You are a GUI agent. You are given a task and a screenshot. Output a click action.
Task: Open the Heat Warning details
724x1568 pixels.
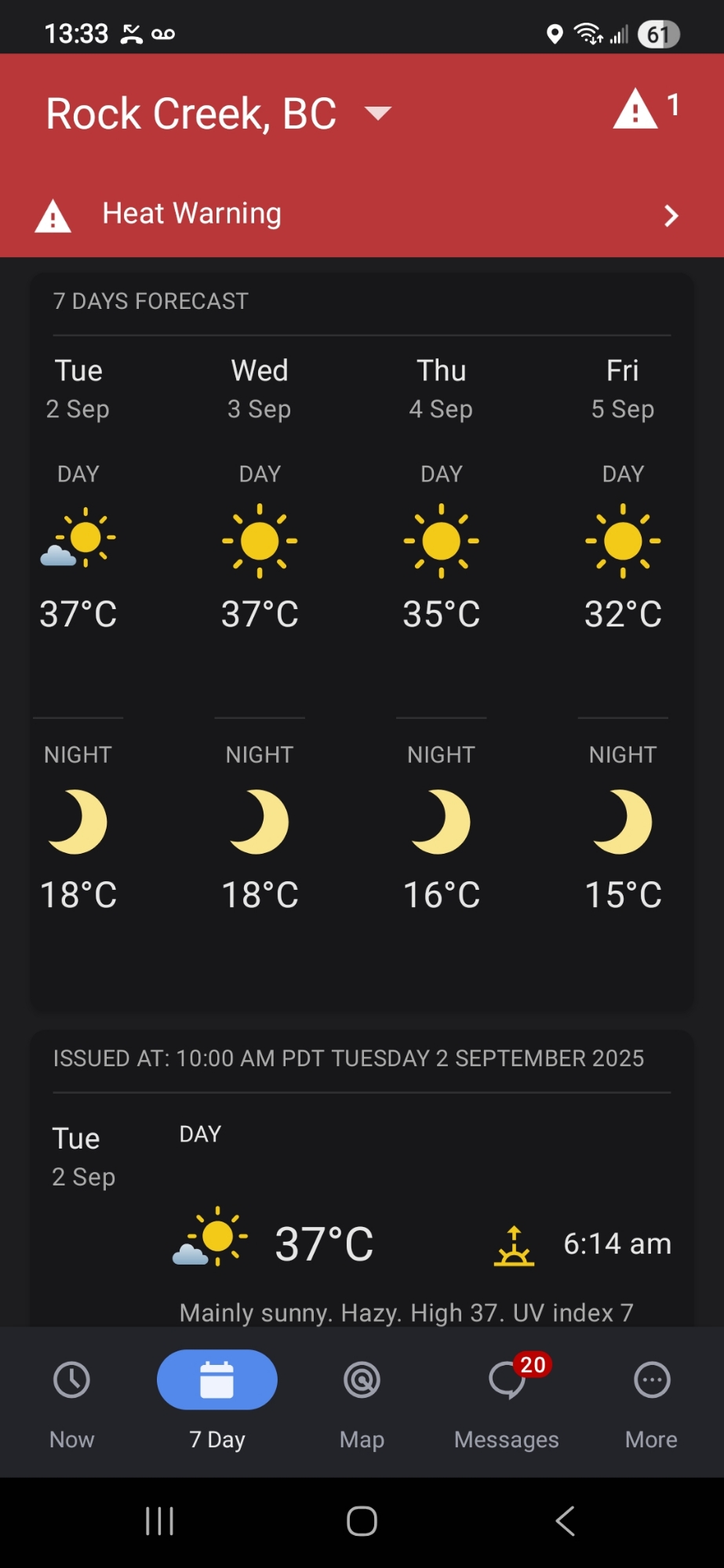[x=362, y=214]
